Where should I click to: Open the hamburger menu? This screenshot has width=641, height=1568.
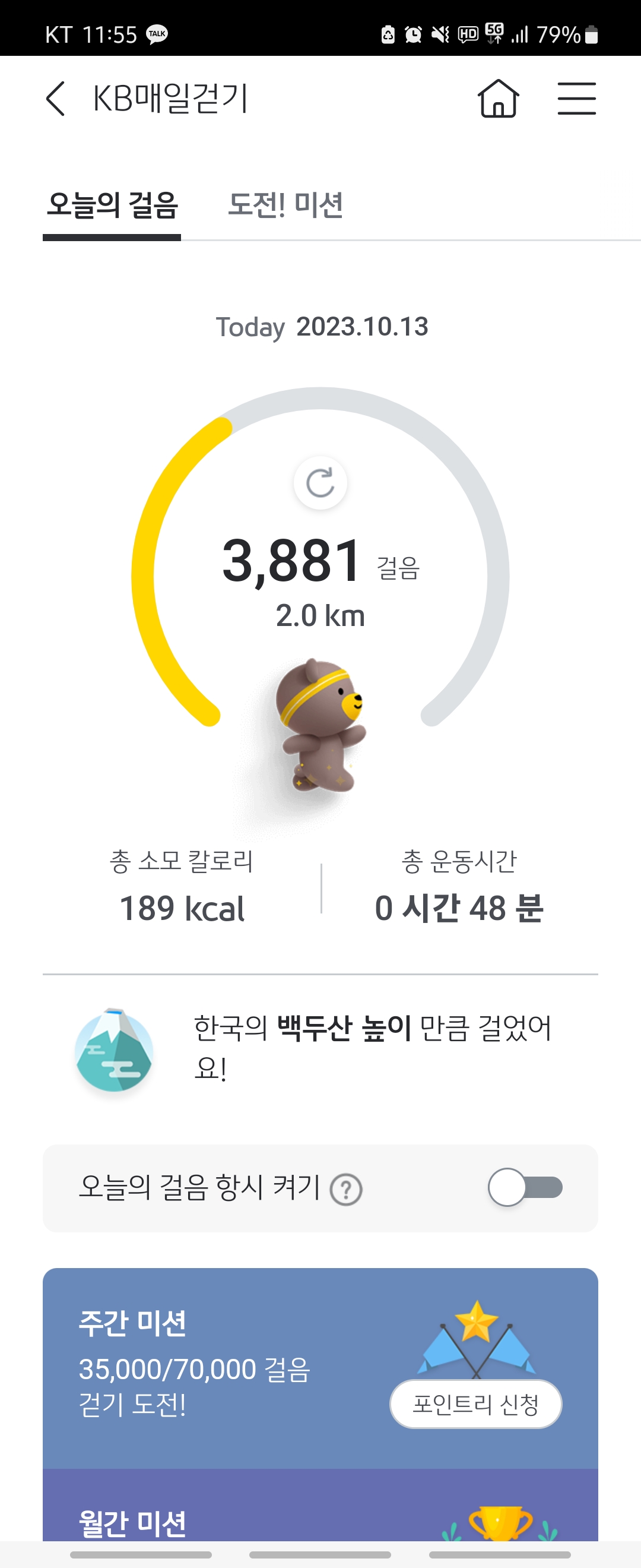(576, 99)
